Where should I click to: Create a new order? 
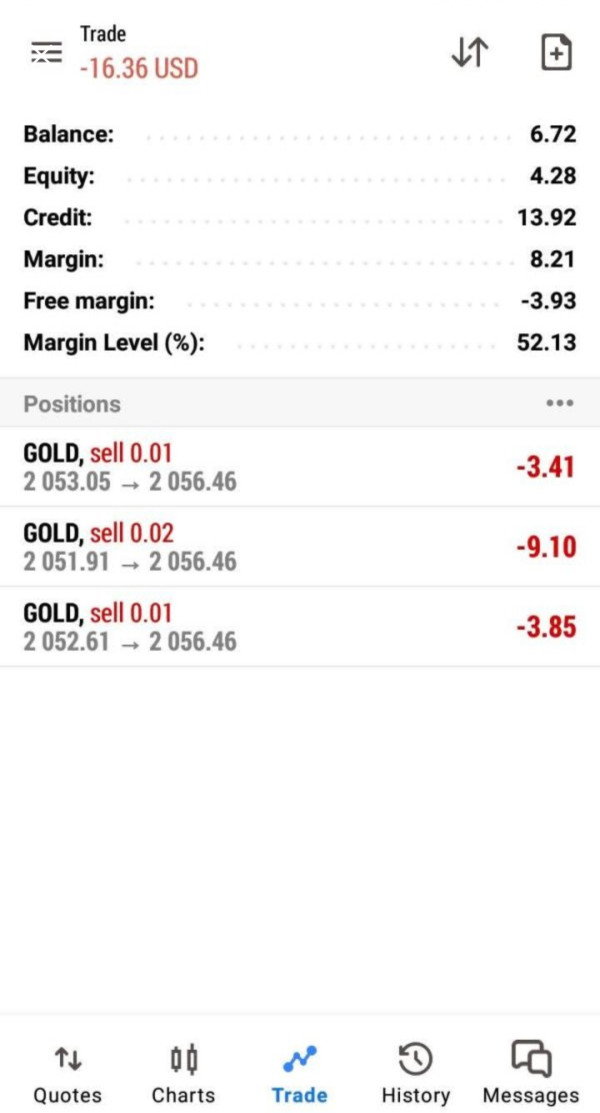pyautogui.click(x=556, y=53)
